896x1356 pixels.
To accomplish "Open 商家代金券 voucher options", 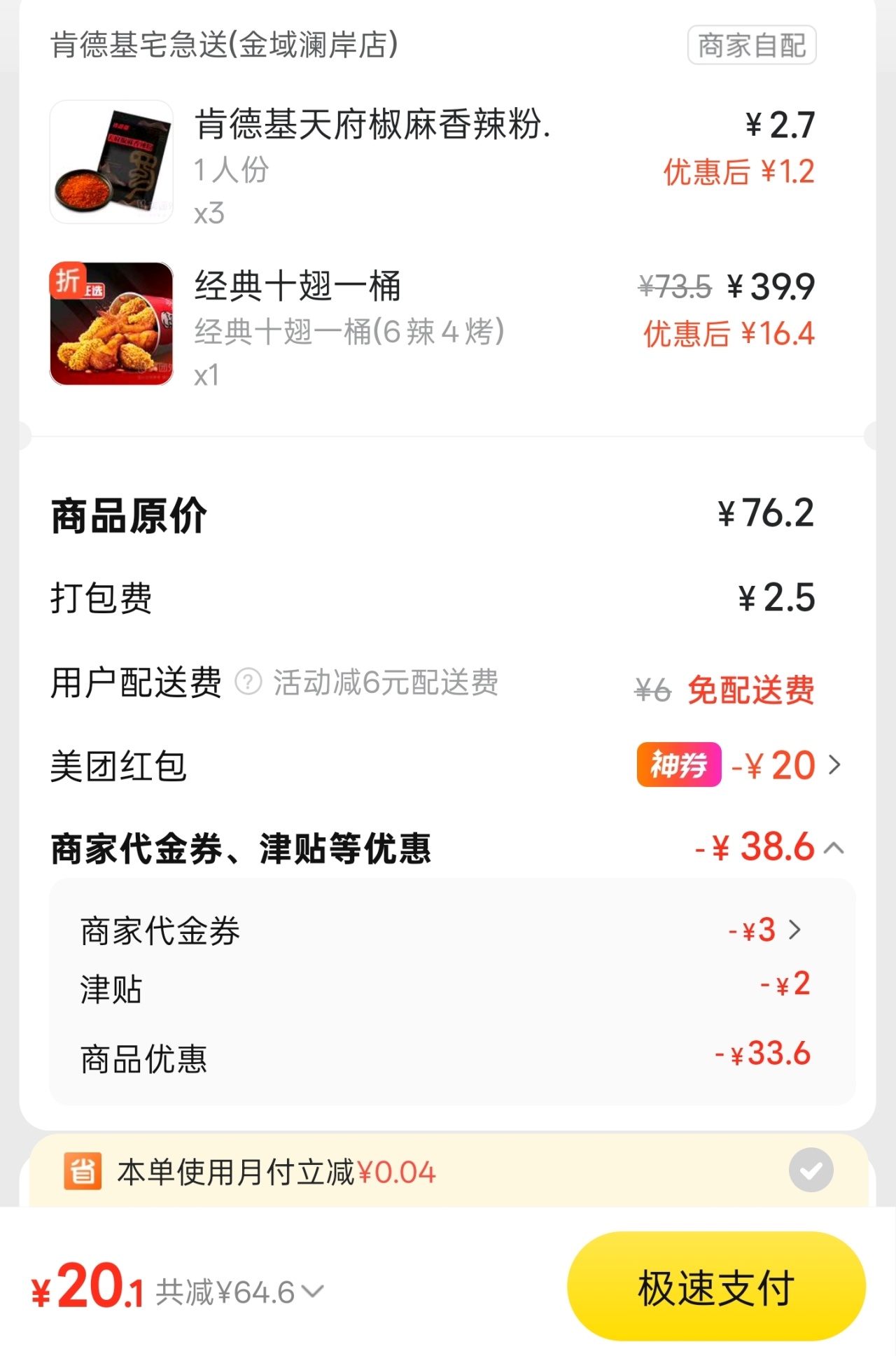I will pyautogui.click(x=794, y=930).
